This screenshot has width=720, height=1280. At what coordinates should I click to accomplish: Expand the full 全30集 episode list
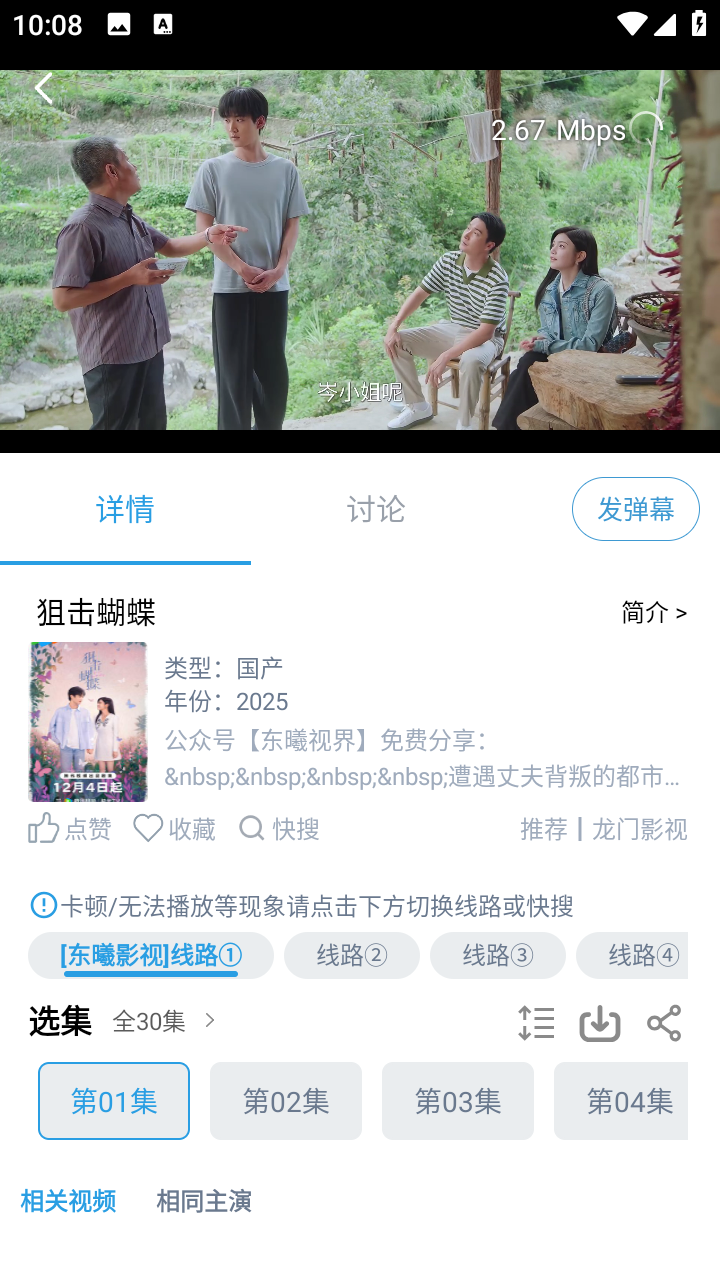click(x=164, y=1021)
